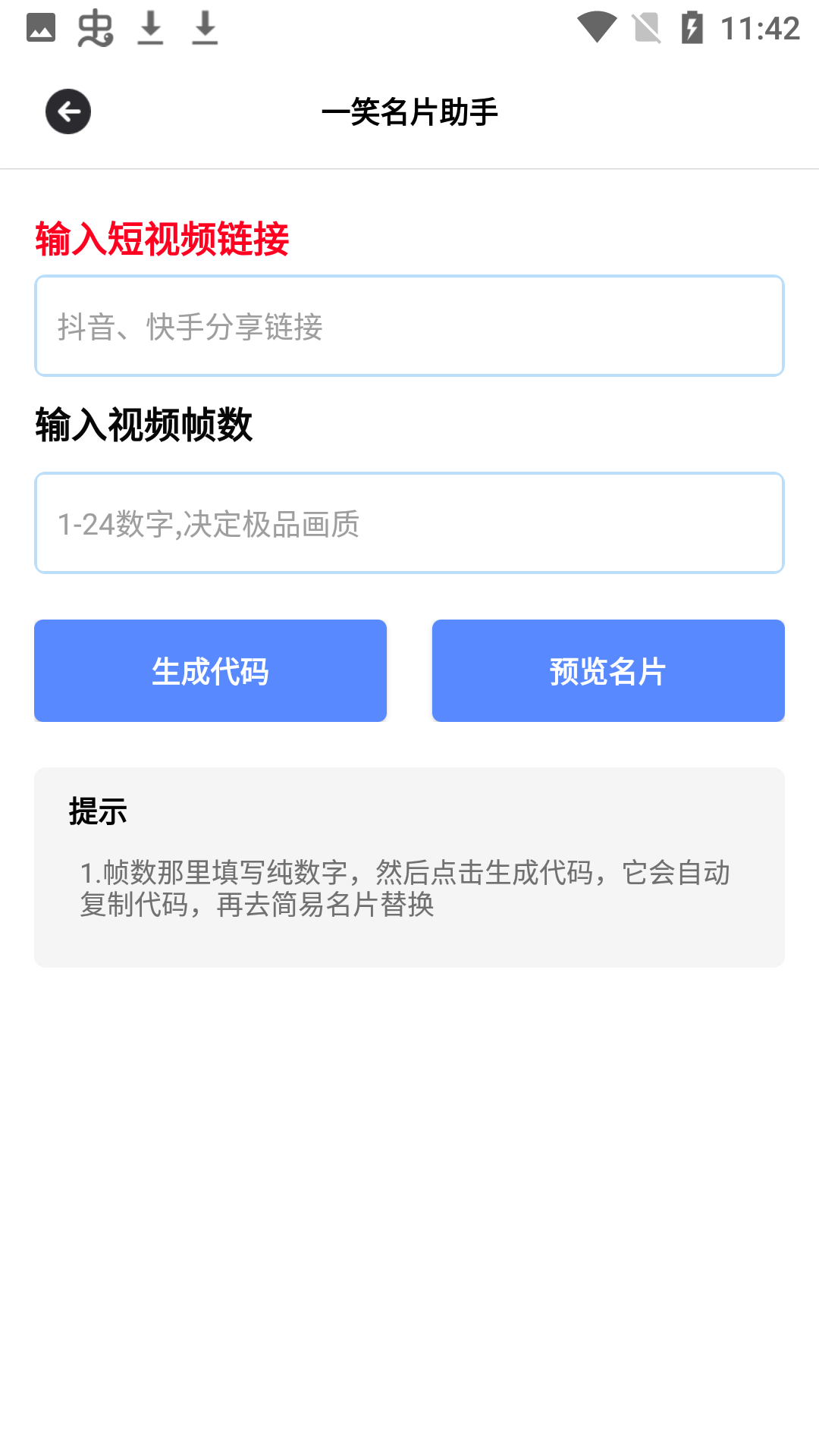
Task: Tap the 虫-shaped app notification icon
Action: coord(97,27)
